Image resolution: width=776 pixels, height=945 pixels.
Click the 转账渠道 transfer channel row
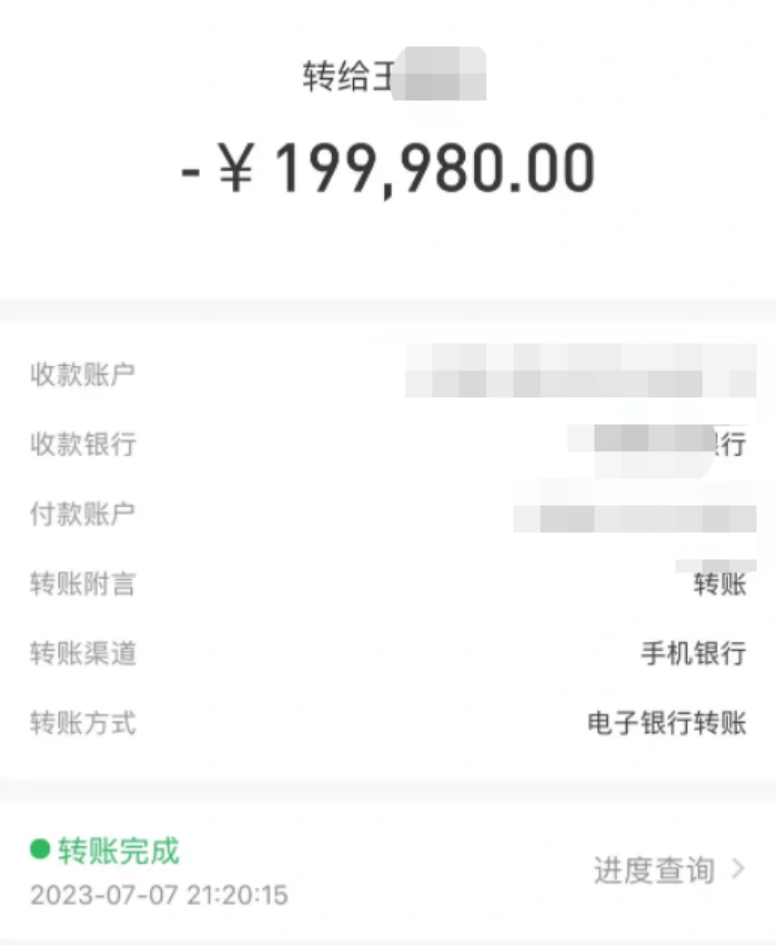[x=82, y=654]
